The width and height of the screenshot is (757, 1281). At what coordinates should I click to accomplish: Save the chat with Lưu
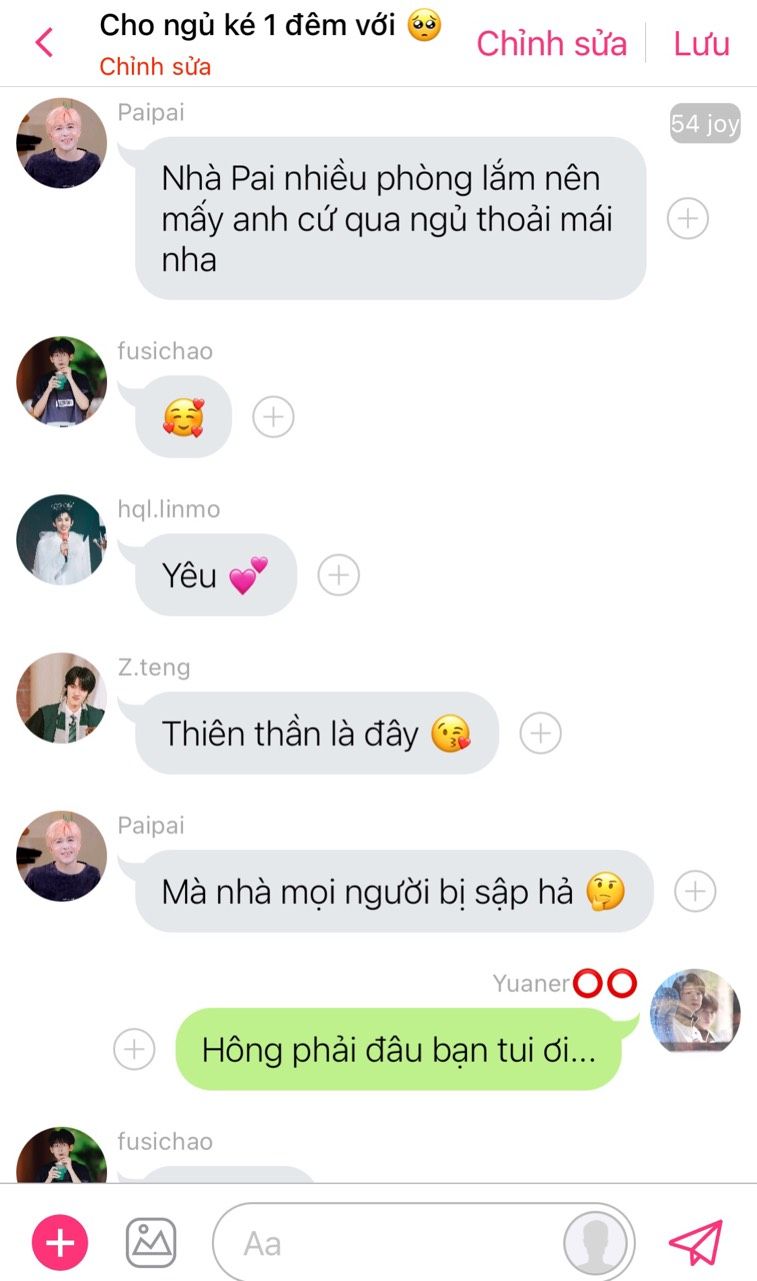coord(701,43)
